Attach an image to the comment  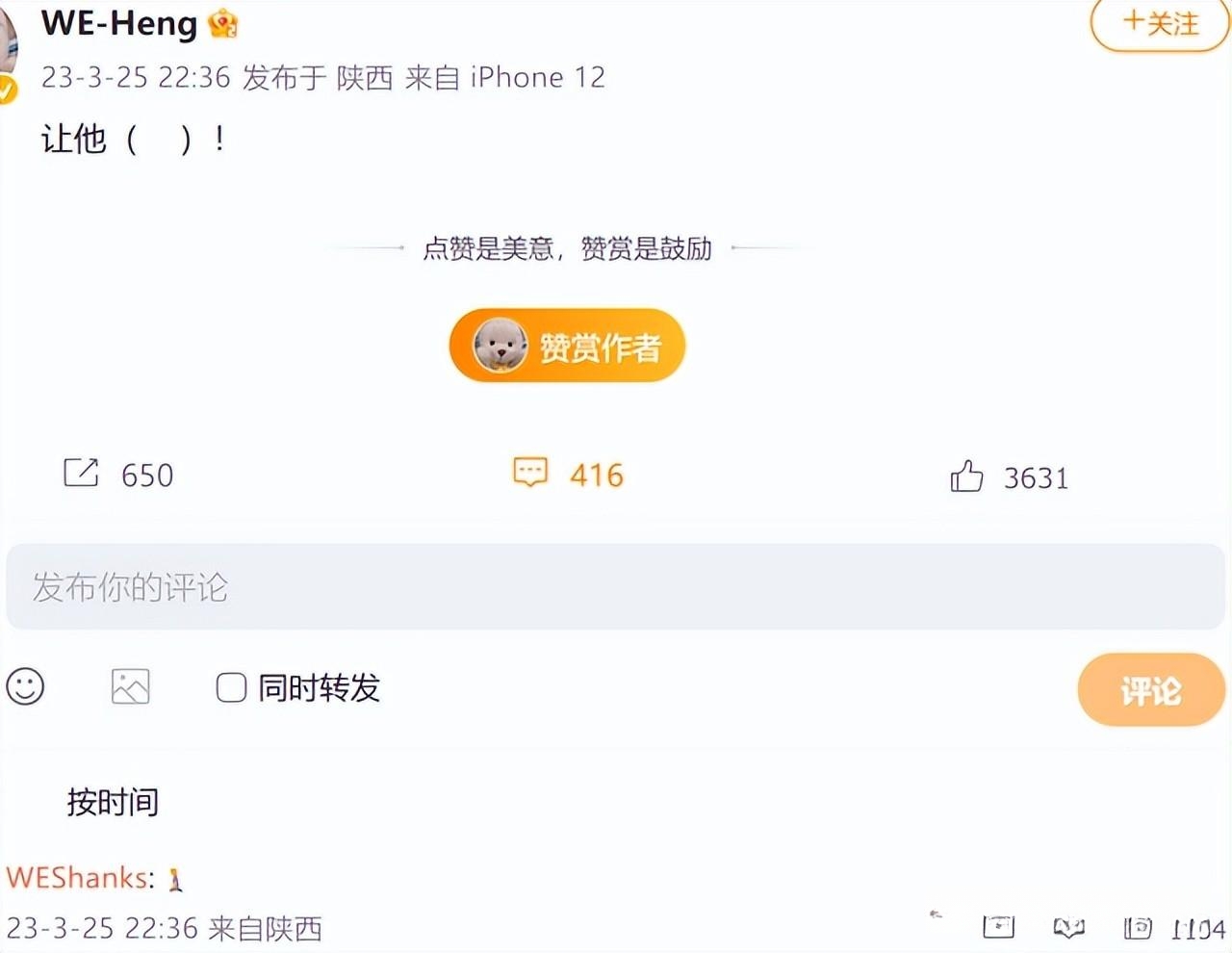[x=130, y=686]
